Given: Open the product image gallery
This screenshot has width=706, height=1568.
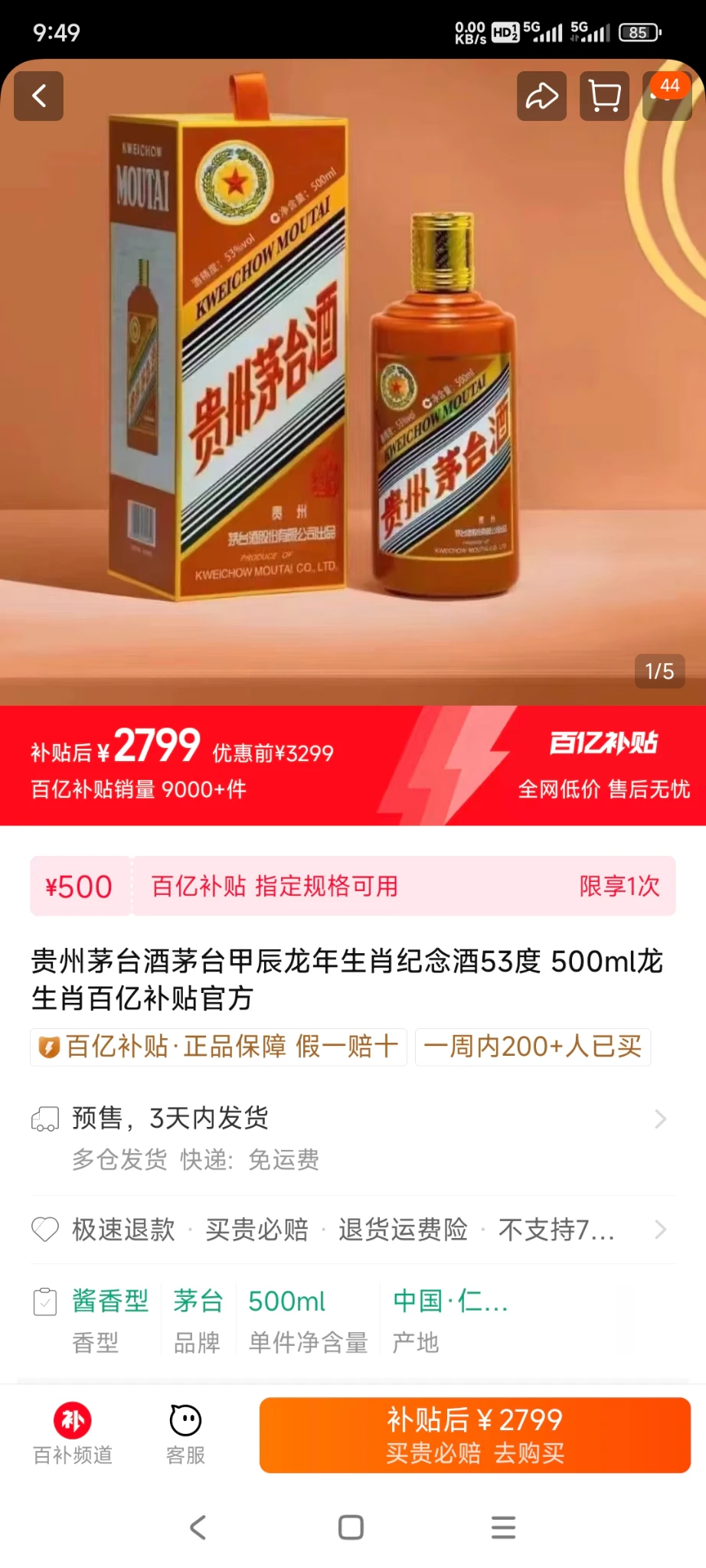Looking at the screenshot, I should coord(352,383).
